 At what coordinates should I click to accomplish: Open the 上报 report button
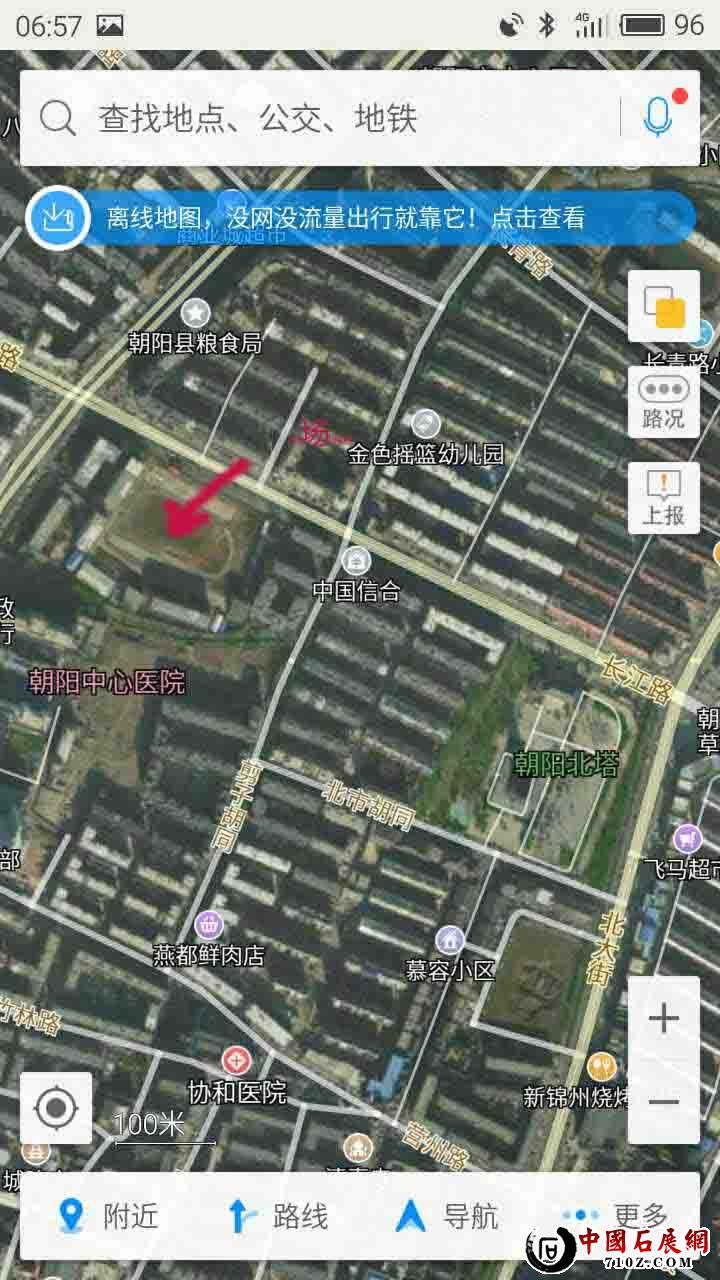(x=664, y=498)
